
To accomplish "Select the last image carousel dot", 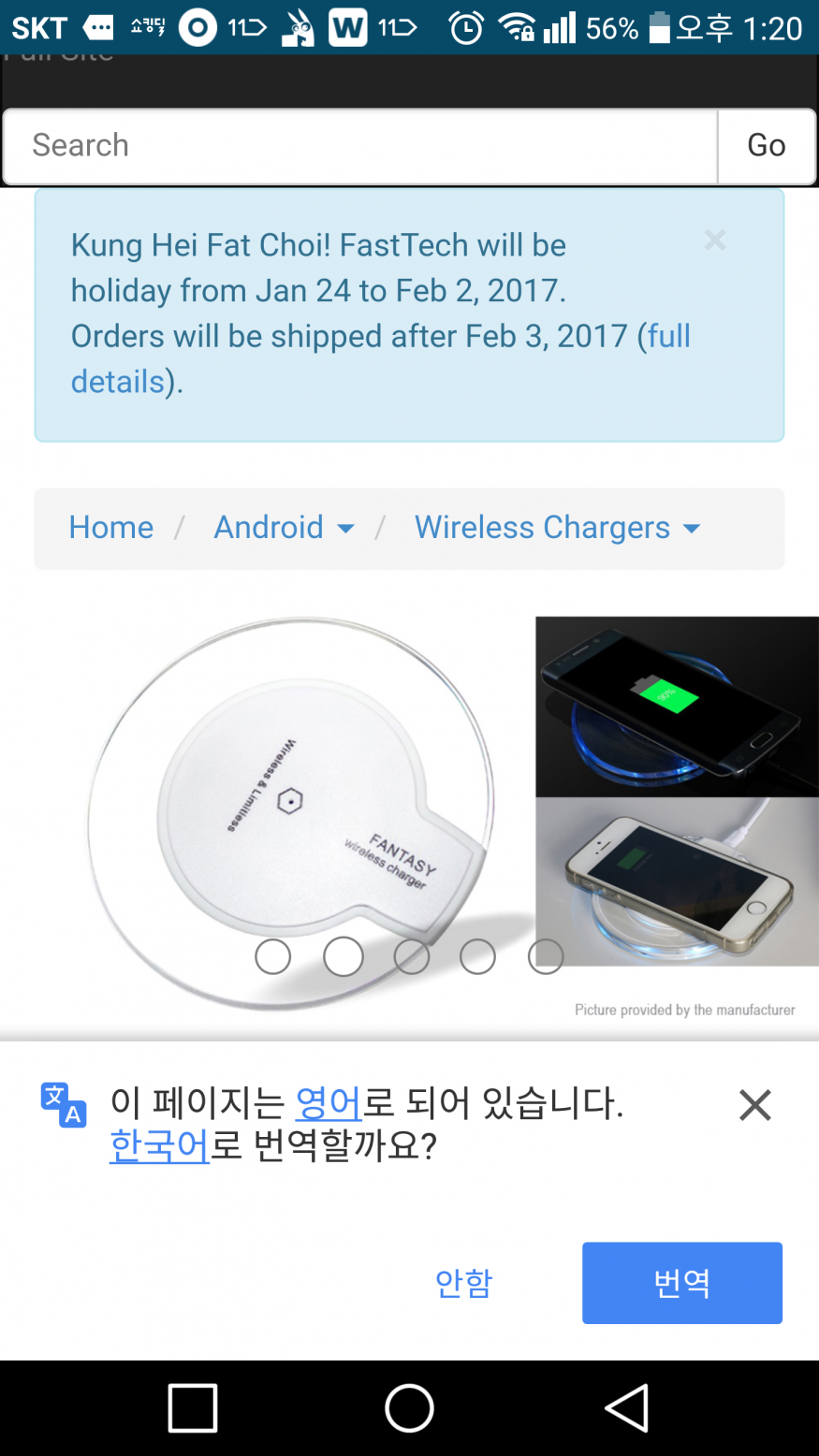I will (x=546, y=956).
